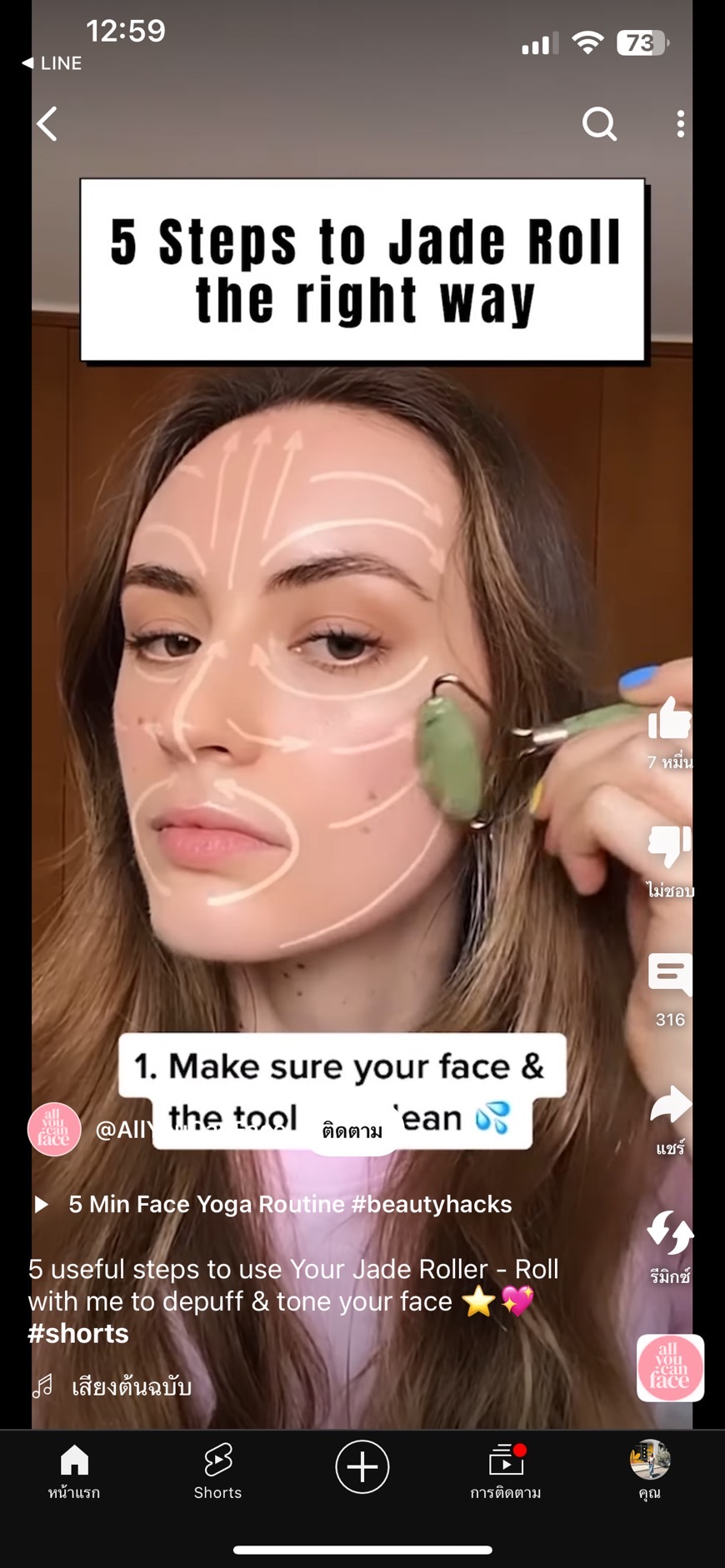Open the channel avatar beside @All

pos(54,1130)
